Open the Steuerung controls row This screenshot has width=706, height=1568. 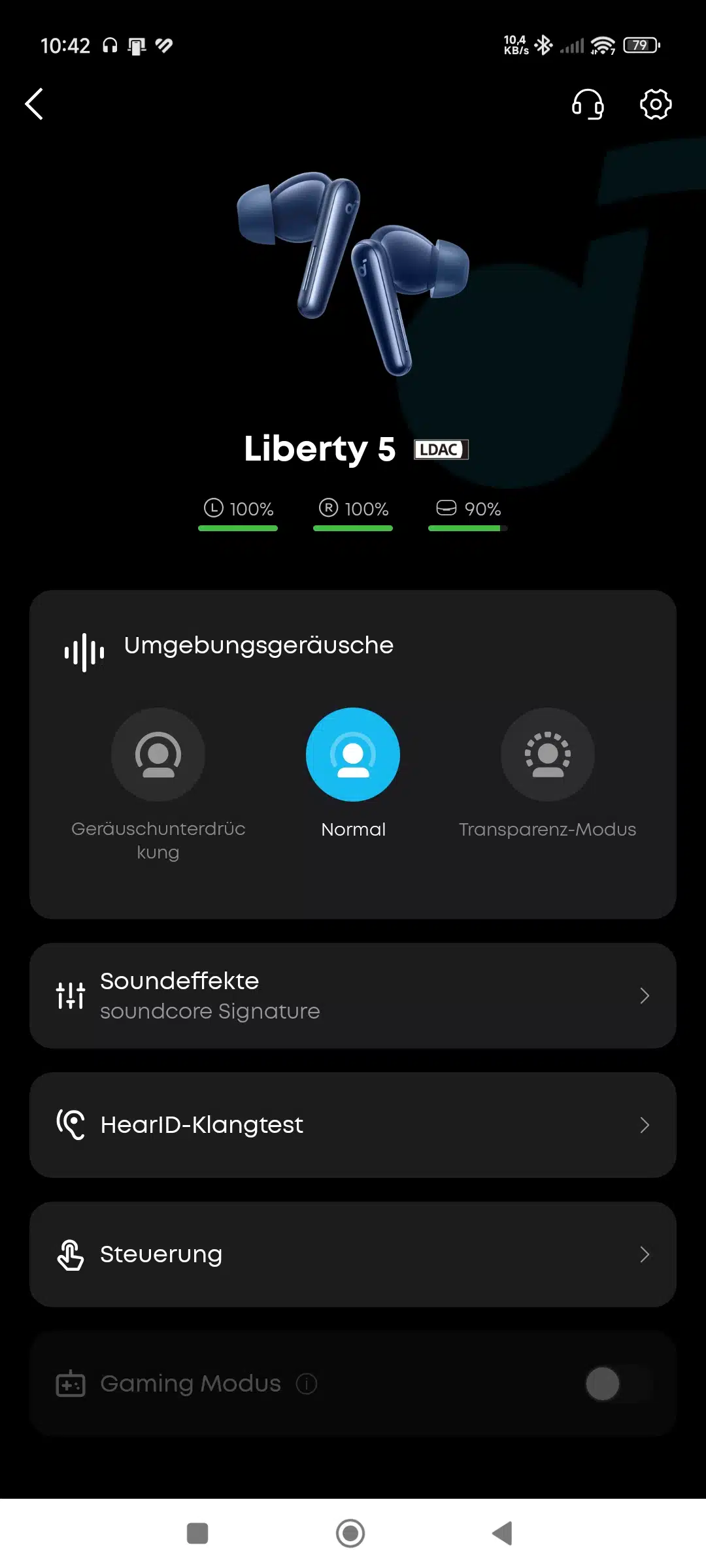[353, 1254]
